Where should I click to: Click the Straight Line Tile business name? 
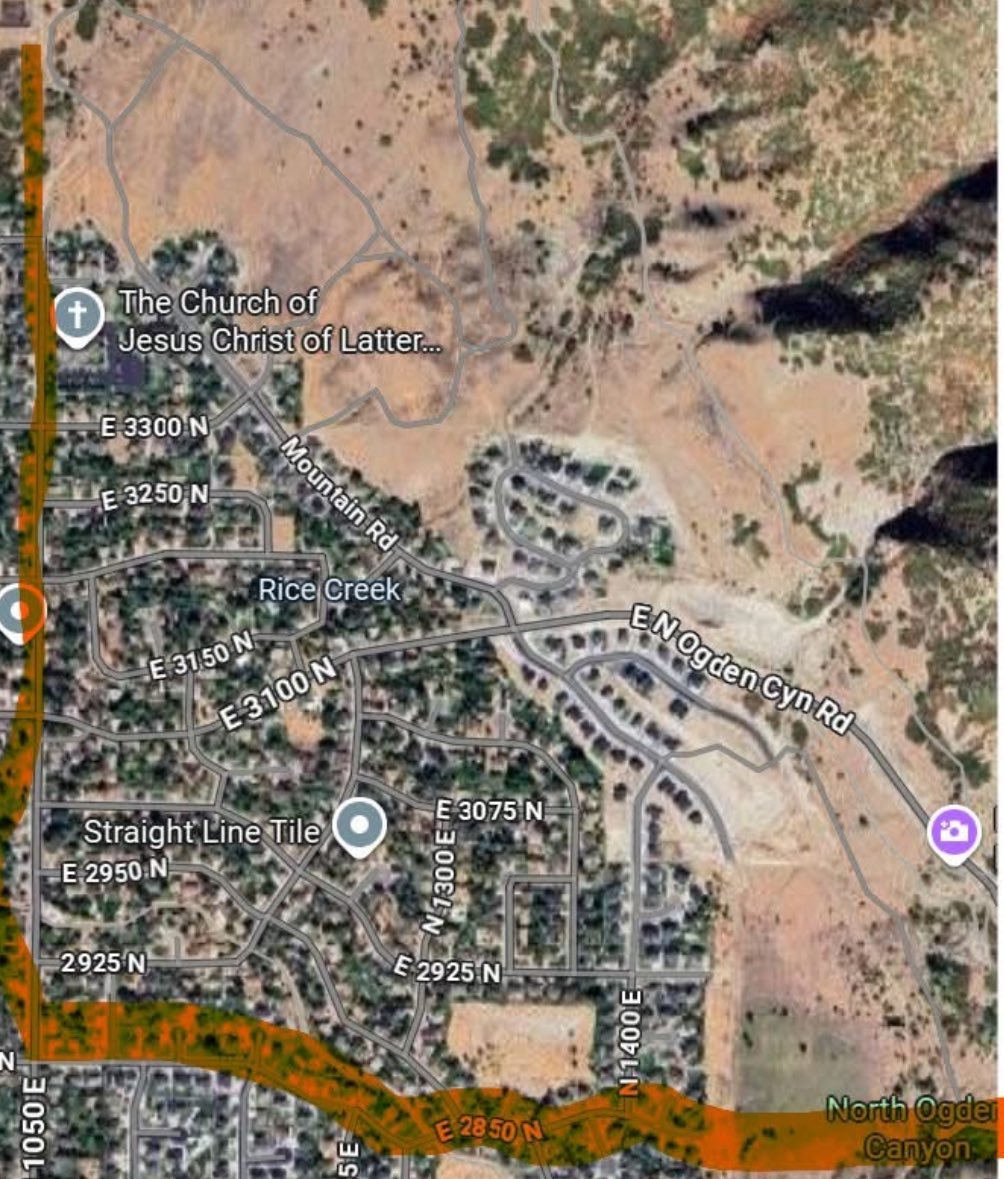coord(203,830)
